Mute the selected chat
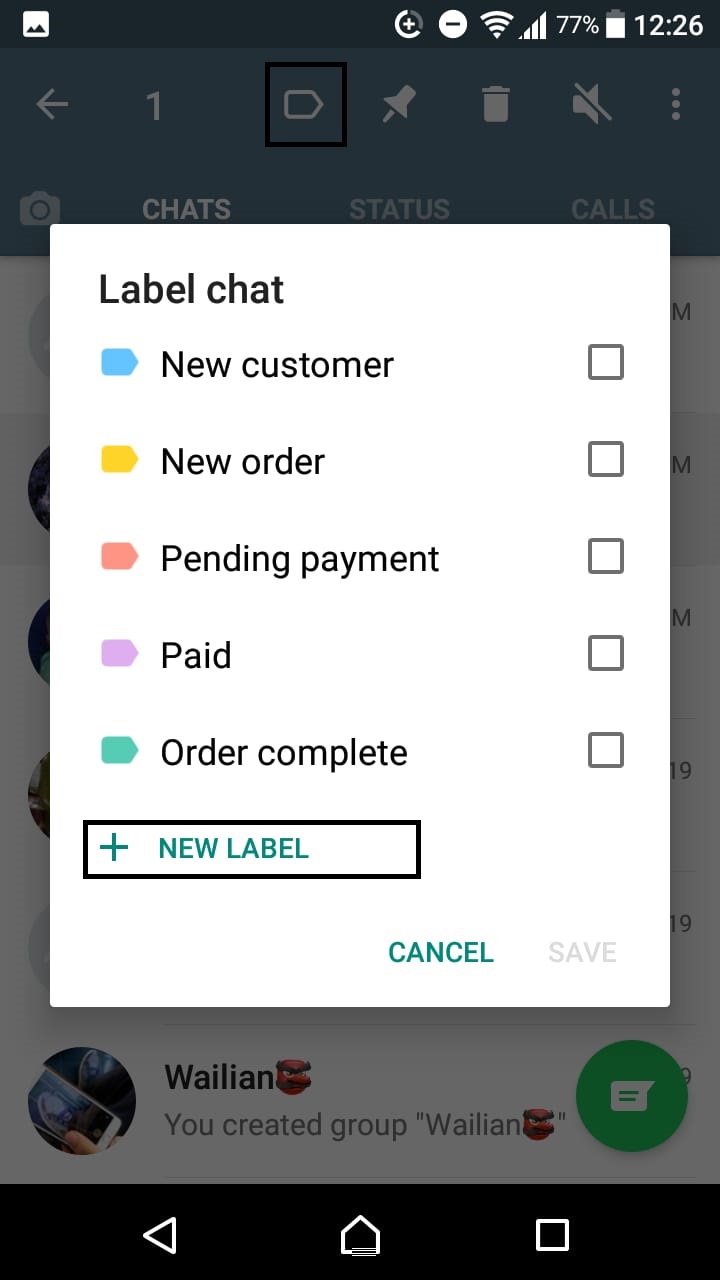The image size is (720, 1280). [x=590, y=103]
